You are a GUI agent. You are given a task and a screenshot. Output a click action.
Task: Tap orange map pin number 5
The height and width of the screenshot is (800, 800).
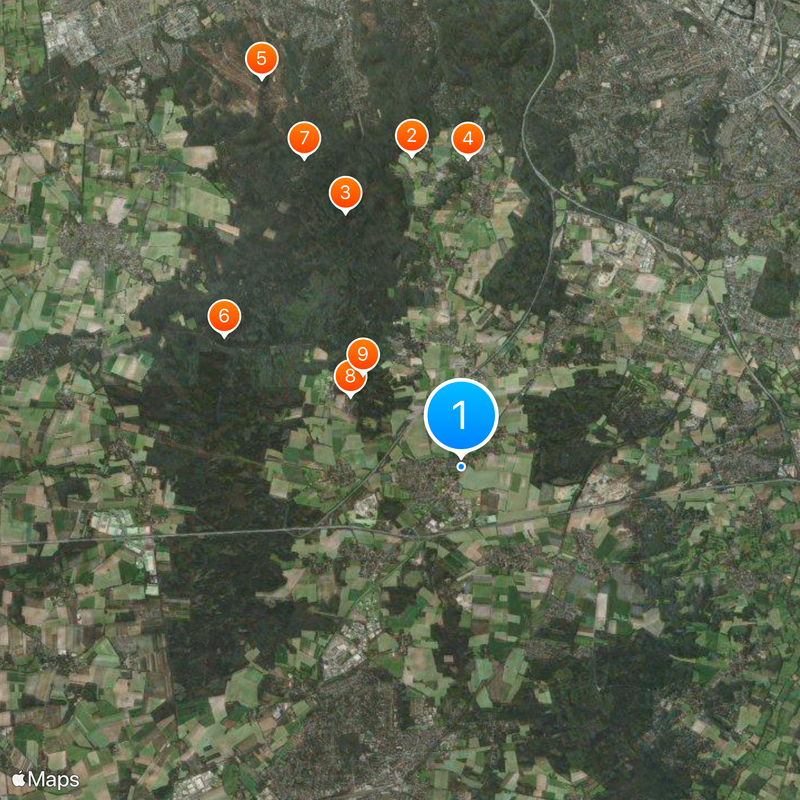point(262,59)
